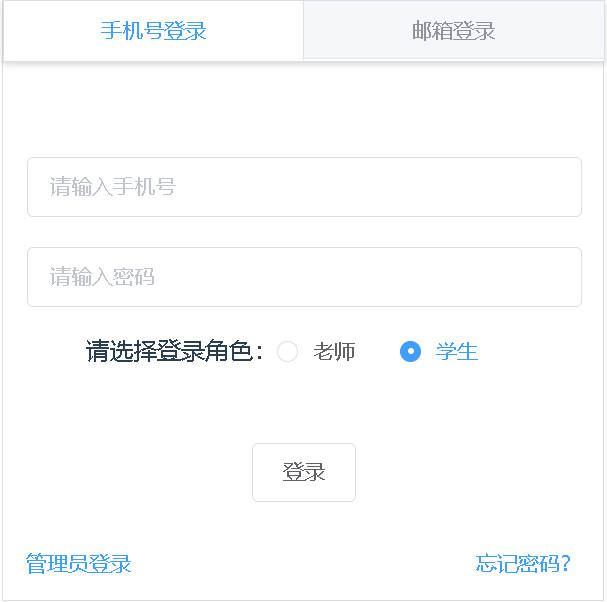The image size is (607, 602).
Task: Select the 老师 role option
Action: 288,352
